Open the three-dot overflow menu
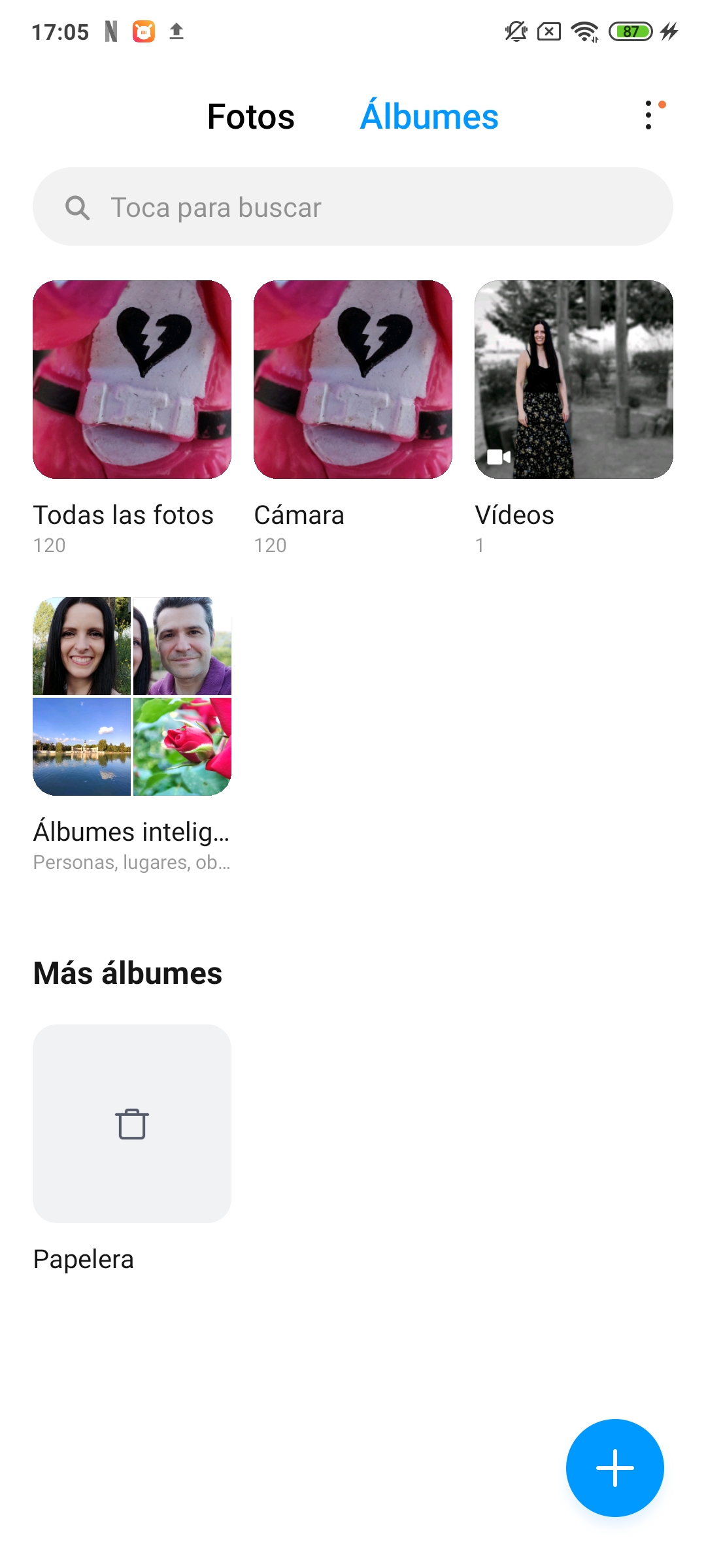Screen dimensions: 706x1568 (648, 116)
